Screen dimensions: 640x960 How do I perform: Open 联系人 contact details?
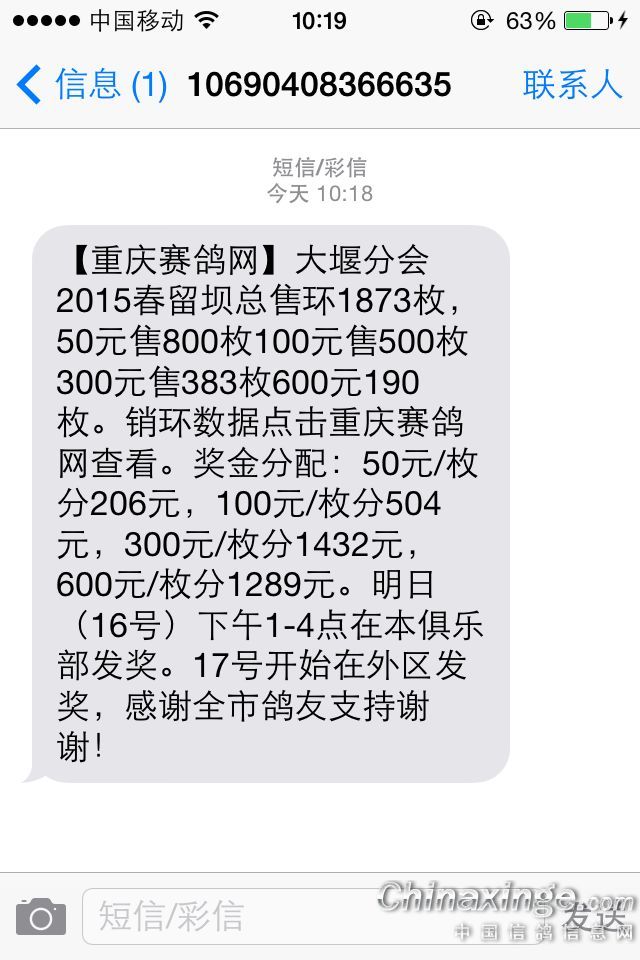click(x=572, y=85)
